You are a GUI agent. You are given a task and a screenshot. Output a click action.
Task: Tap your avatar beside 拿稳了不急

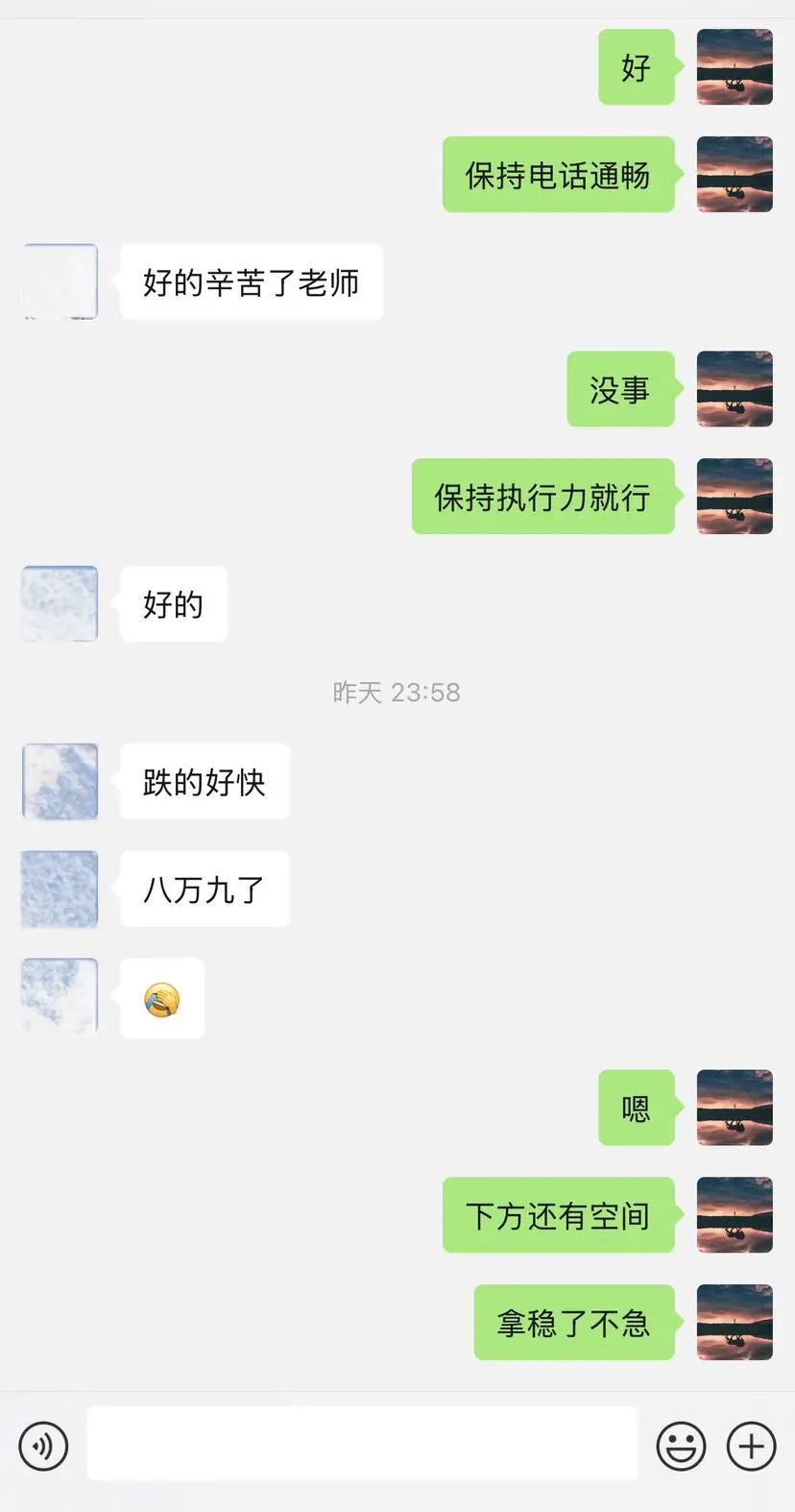coord(735,1323)
